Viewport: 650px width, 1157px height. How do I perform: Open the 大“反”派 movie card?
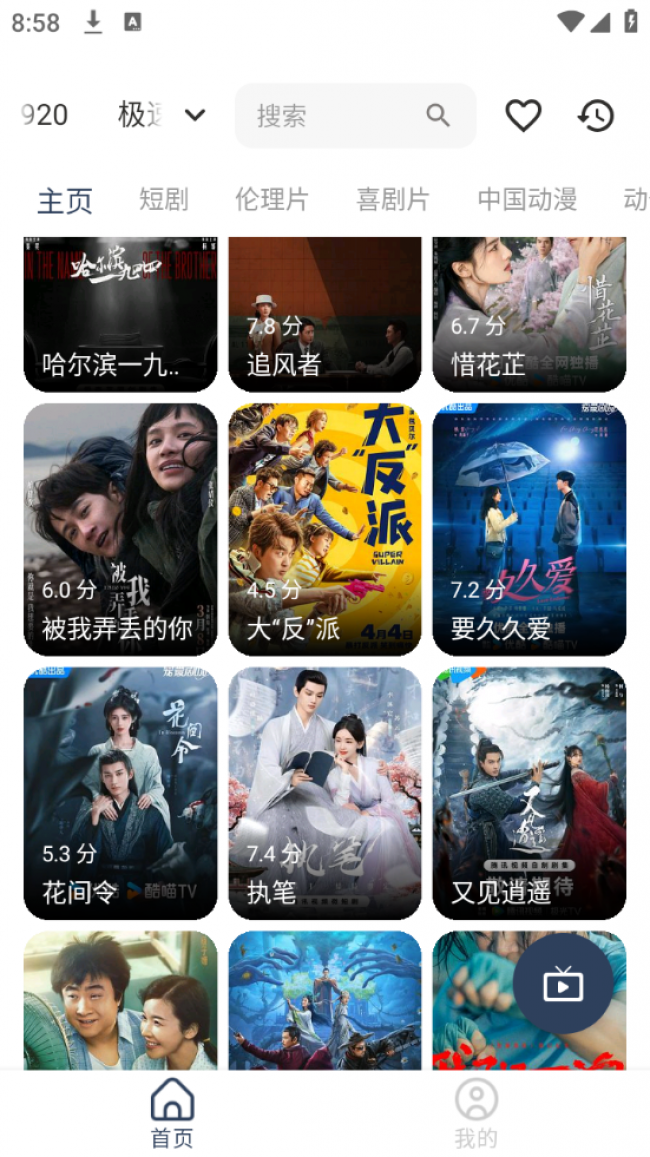click(x=325, y=529)
